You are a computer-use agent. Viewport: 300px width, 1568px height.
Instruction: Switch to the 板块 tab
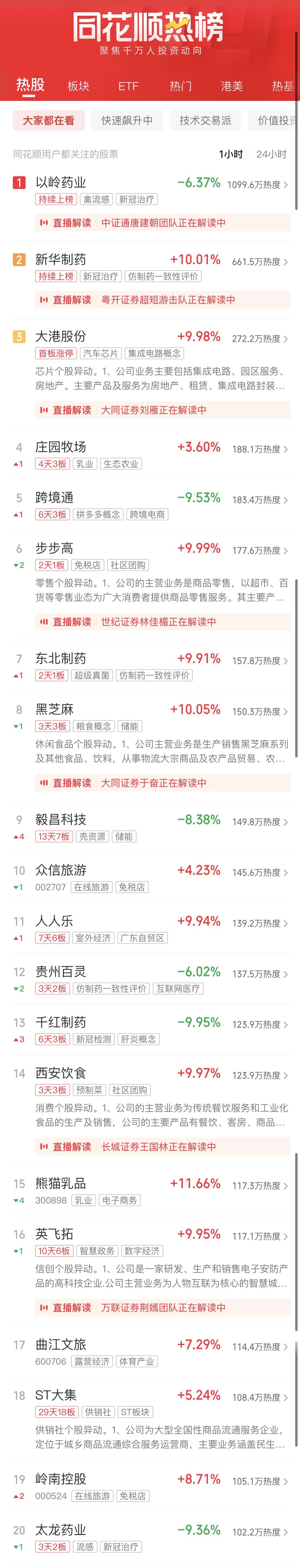(x=78, y=86)
